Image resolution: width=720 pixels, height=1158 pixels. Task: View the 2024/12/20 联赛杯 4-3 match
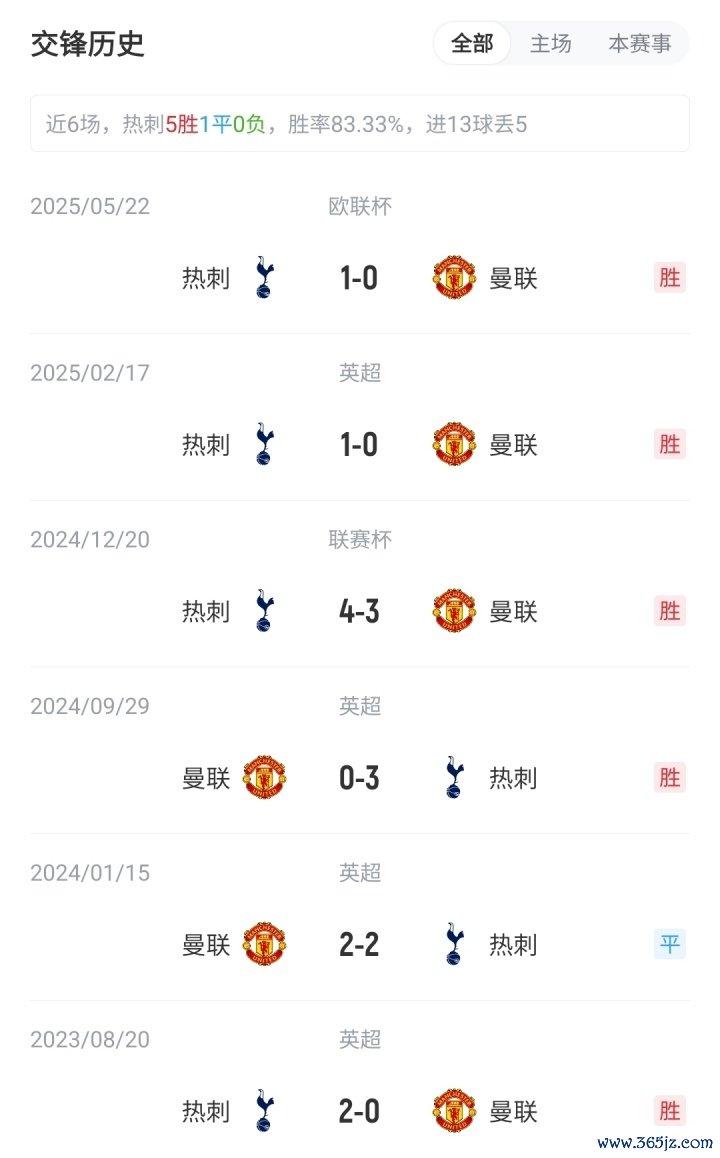point(359,611)
